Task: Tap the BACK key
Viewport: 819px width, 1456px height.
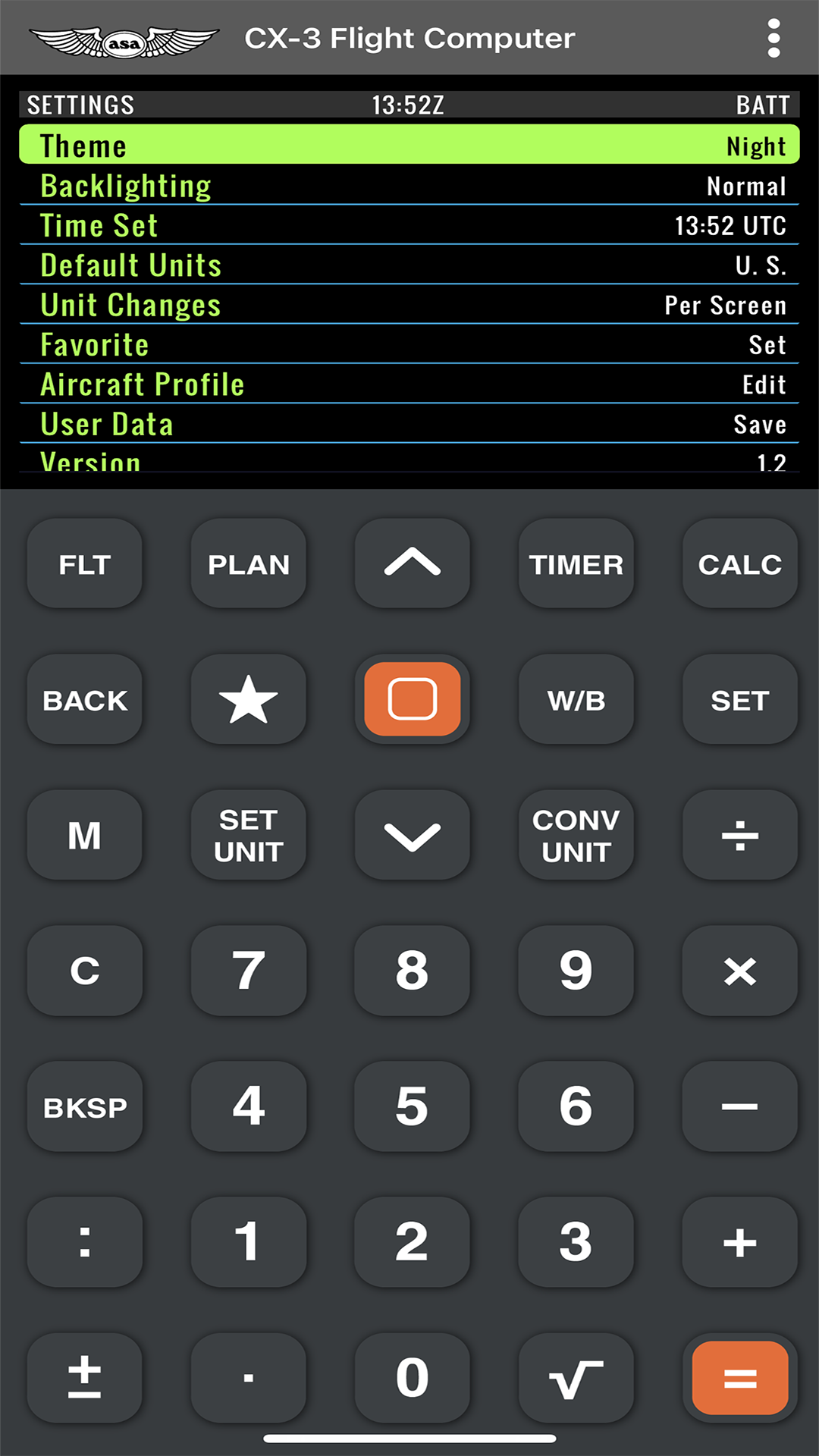Action: (85, 700)
